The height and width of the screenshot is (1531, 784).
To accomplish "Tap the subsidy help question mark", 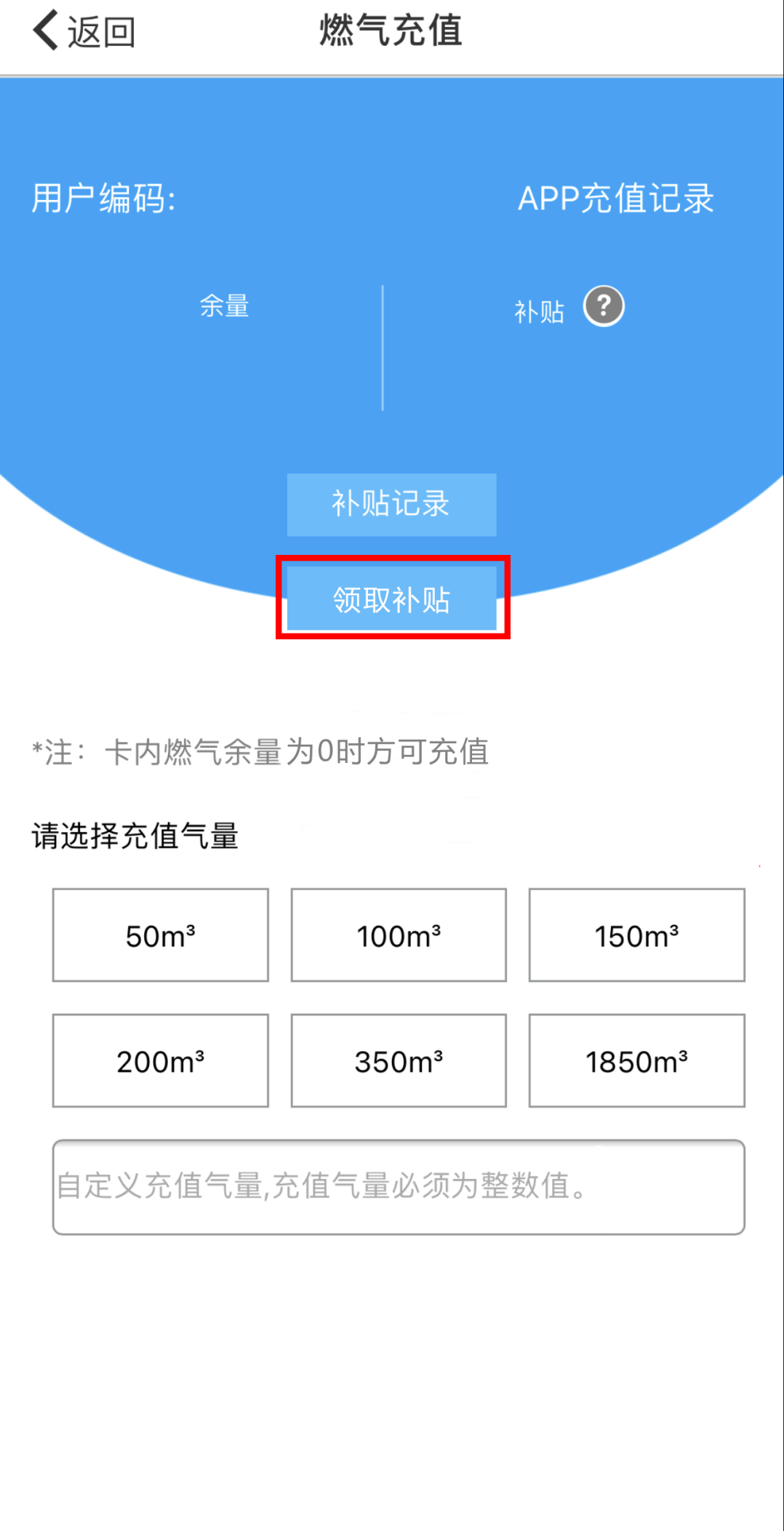I will coord(603,306).
